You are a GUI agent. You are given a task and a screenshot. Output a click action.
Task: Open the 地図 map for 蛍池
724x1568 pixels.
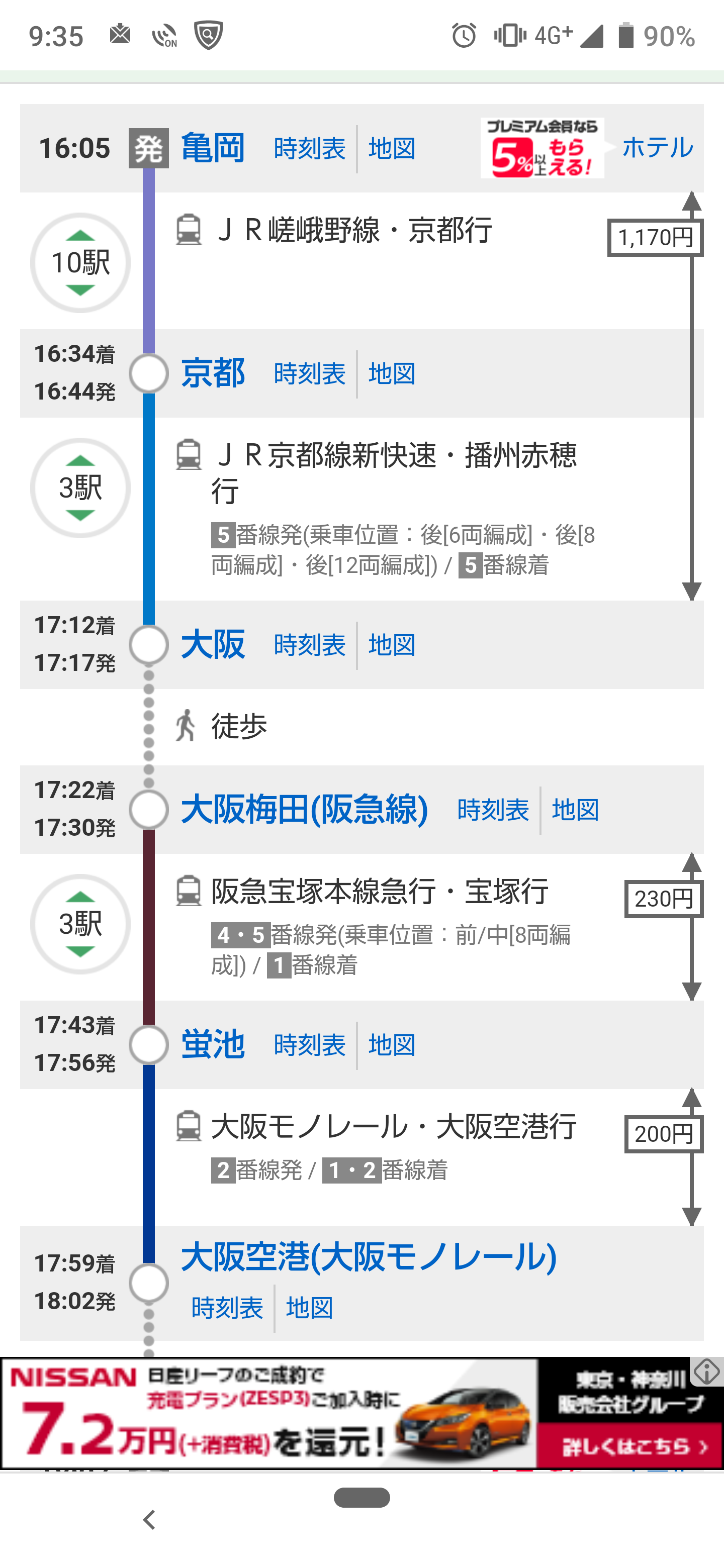392,1045
